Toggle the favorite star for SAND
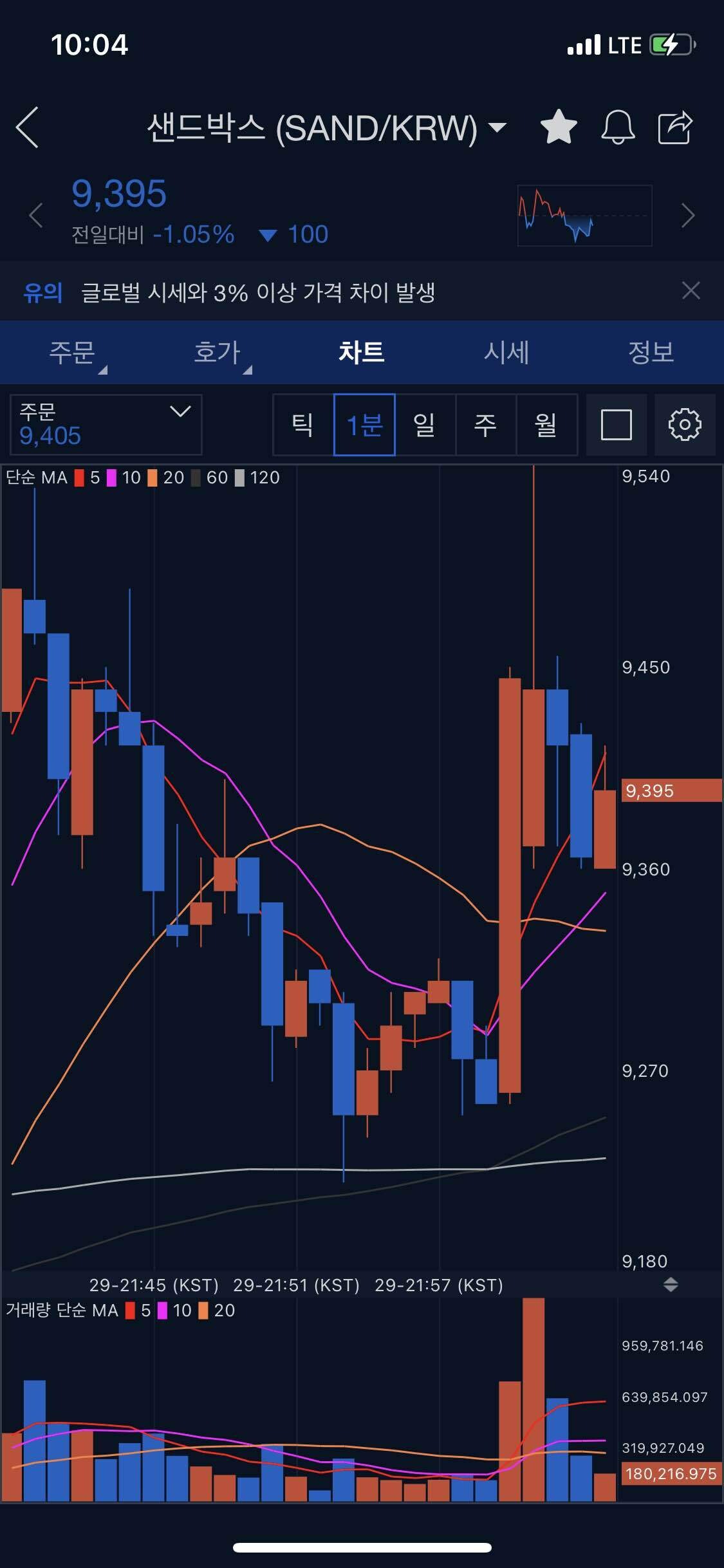 point(558,127)
